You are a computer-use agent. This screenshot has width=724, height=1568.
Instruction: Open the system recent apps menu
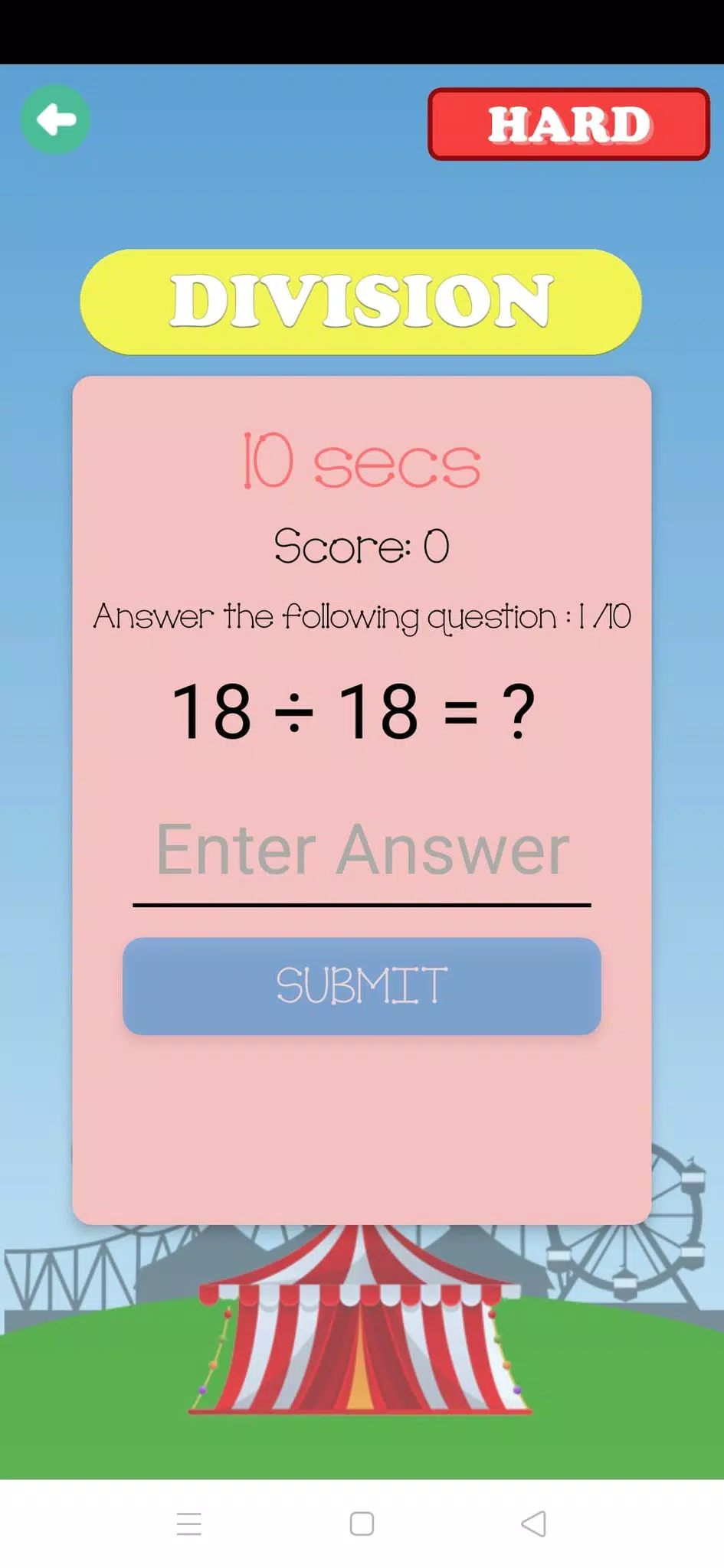pos(189,1524)
